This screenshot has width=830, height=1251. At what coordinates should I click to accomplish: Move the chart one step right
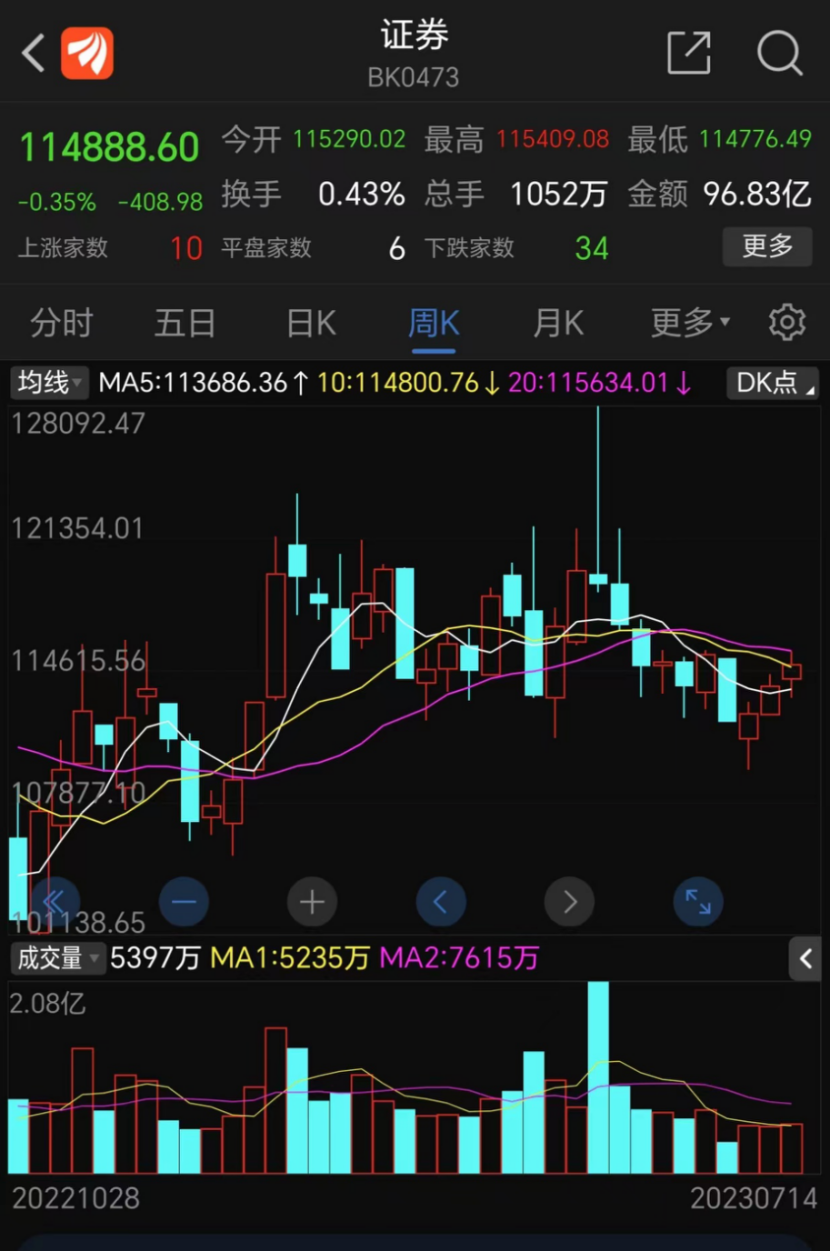coord(569,902)
